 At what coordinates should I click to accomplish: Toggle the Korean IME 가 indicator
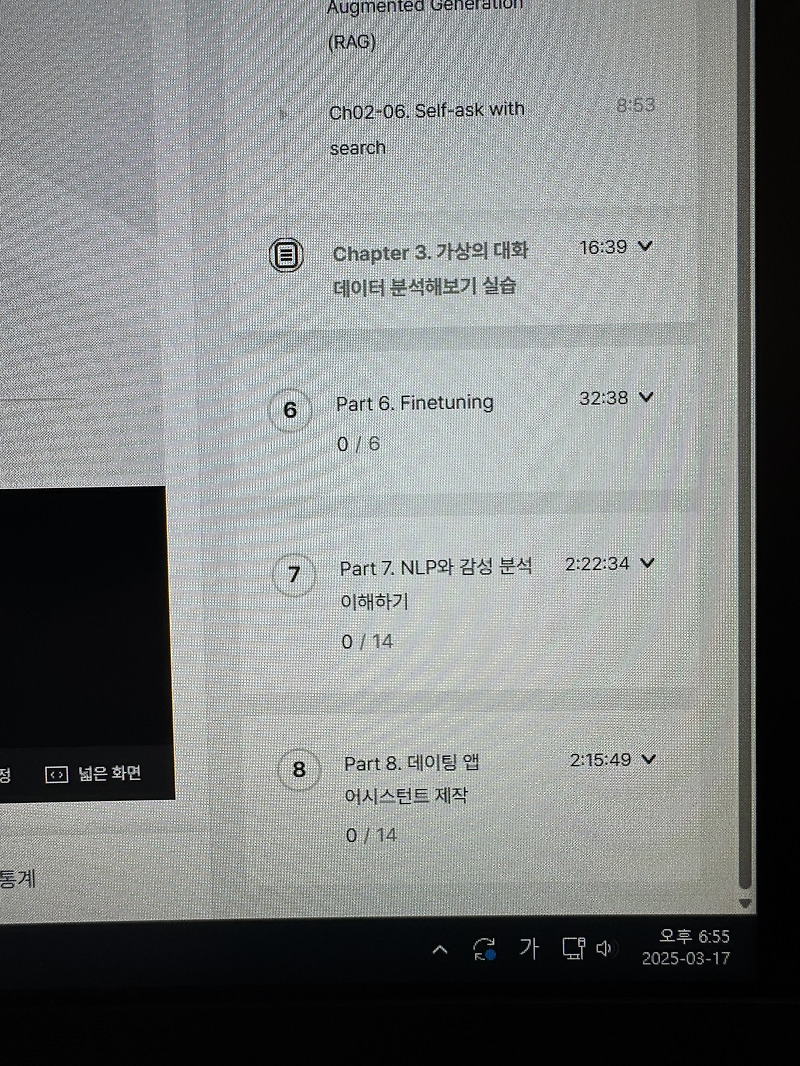529,948
